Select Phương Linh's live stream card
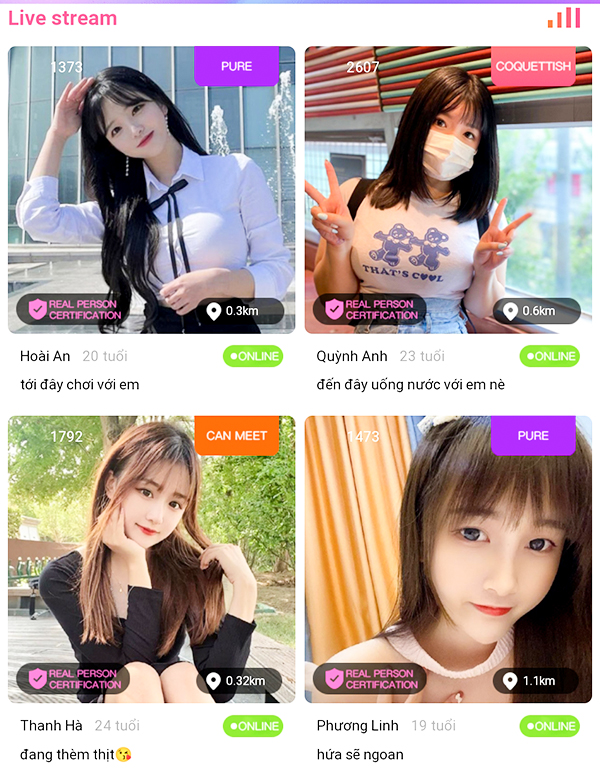This screenshot has height=780, width=600. click(447, 560)
